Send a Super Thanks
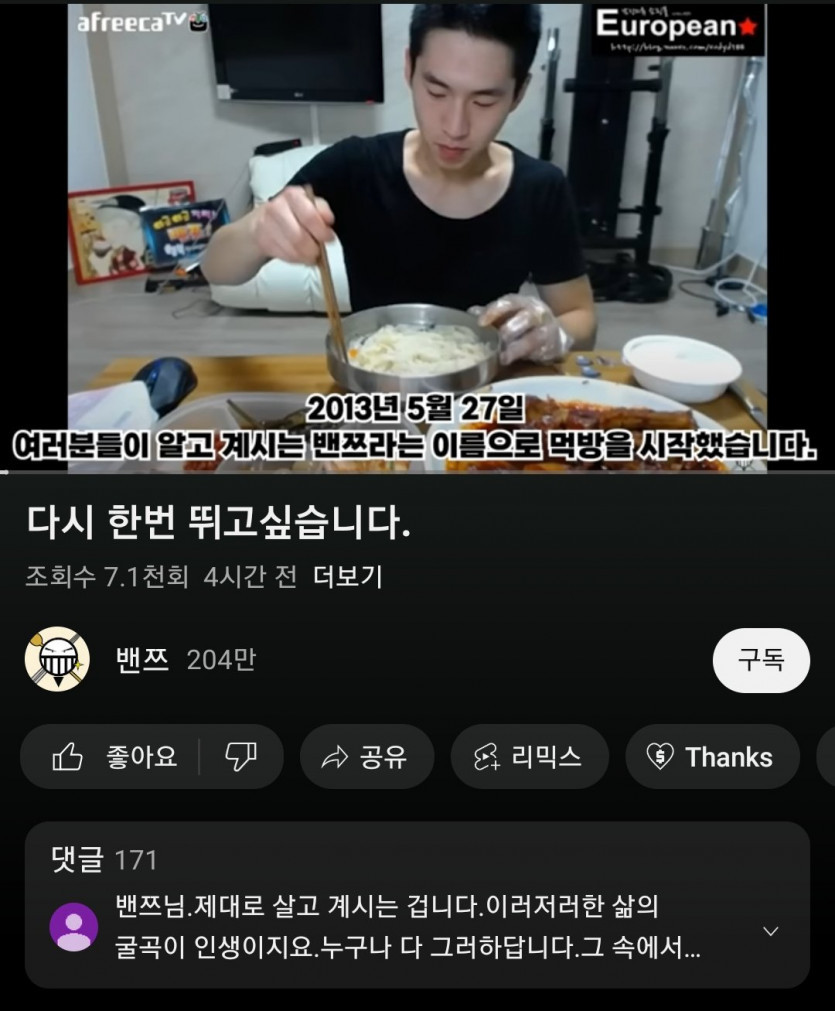This screenshot has width=835, height=1011. coord(712,757)
